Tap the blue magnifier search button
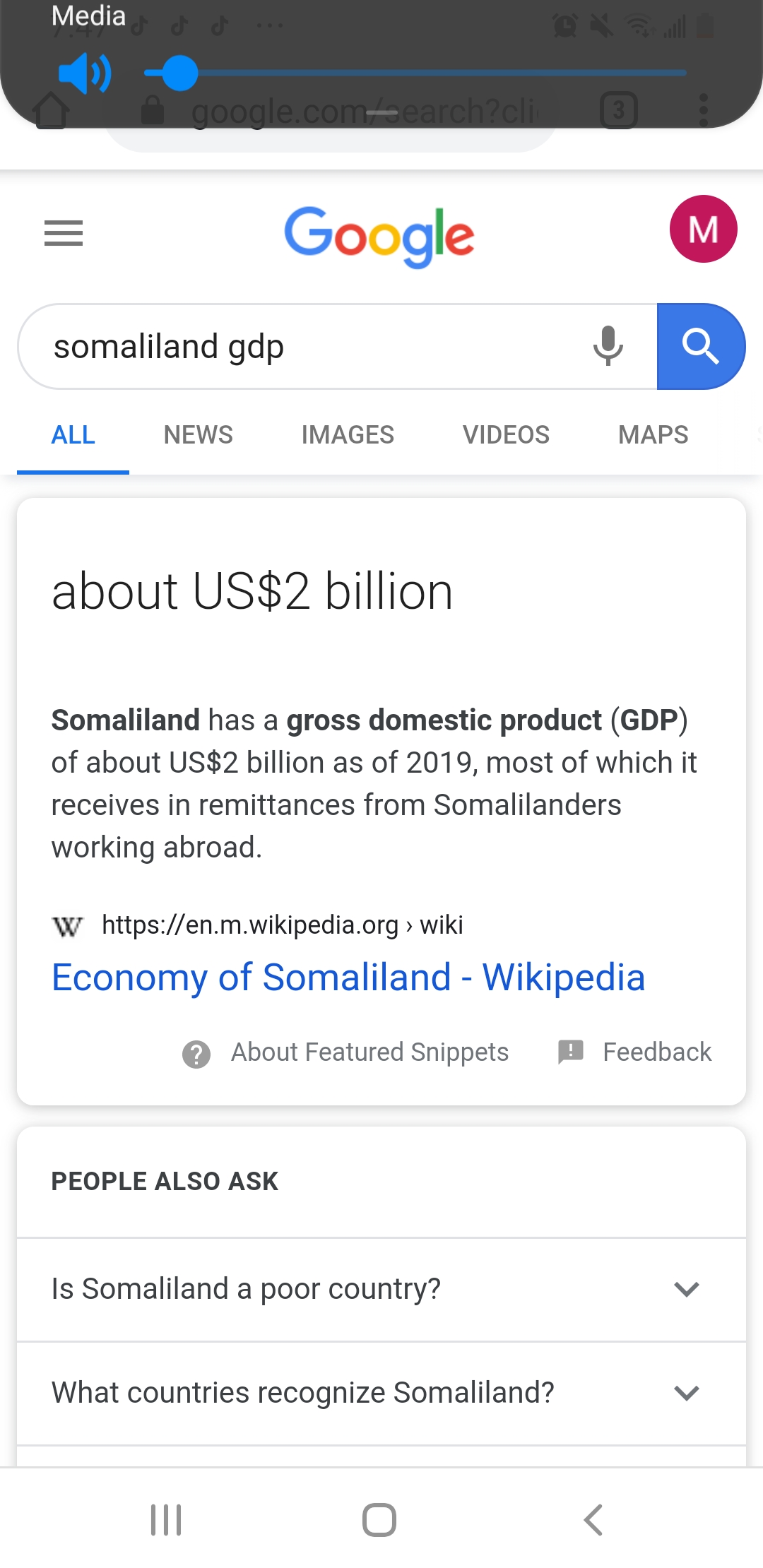Screen dimensions: 763x1568 [700, 346]
